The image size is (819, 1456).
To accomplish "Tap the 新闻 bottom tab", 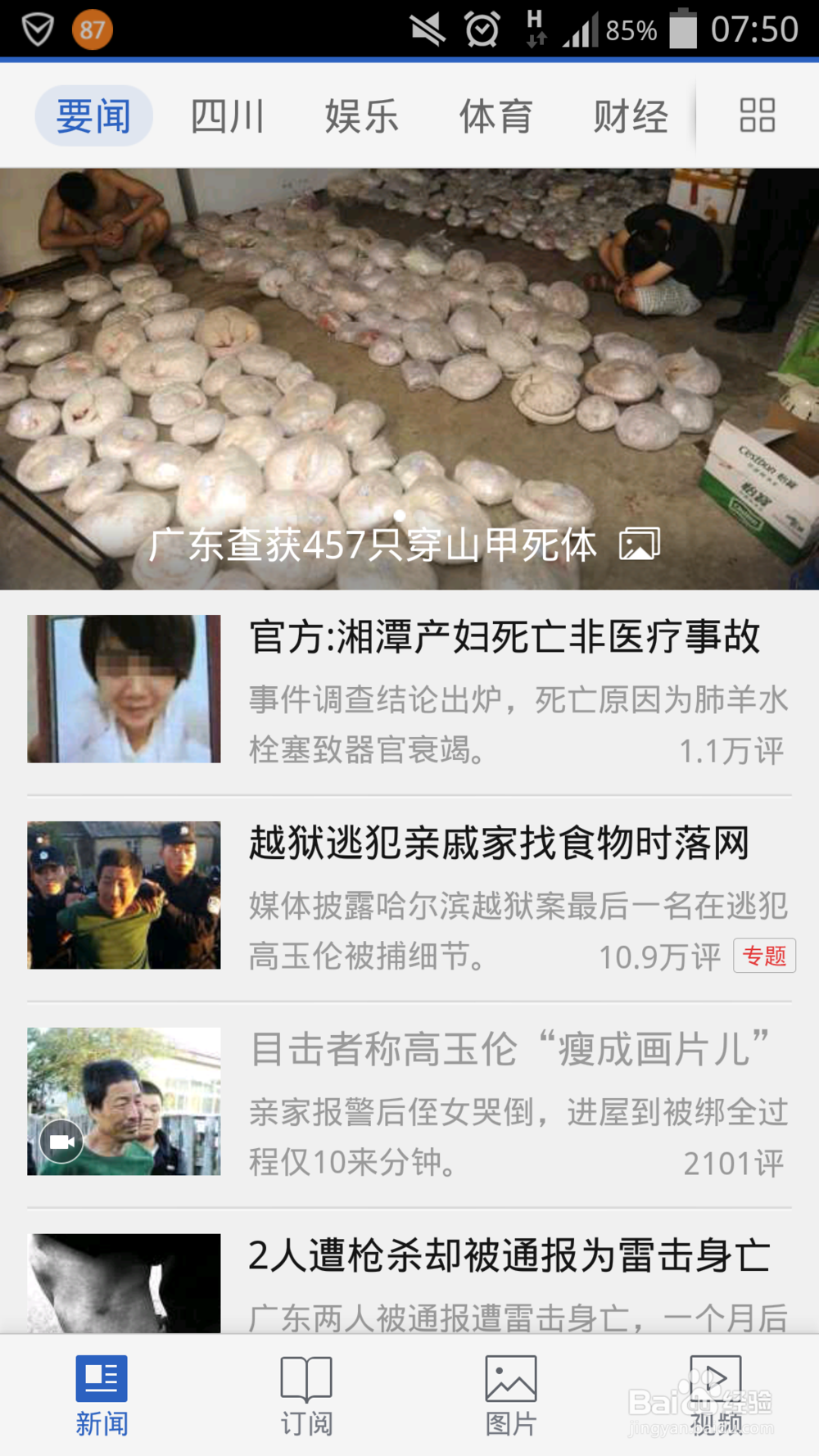I will coord(102,1396).
